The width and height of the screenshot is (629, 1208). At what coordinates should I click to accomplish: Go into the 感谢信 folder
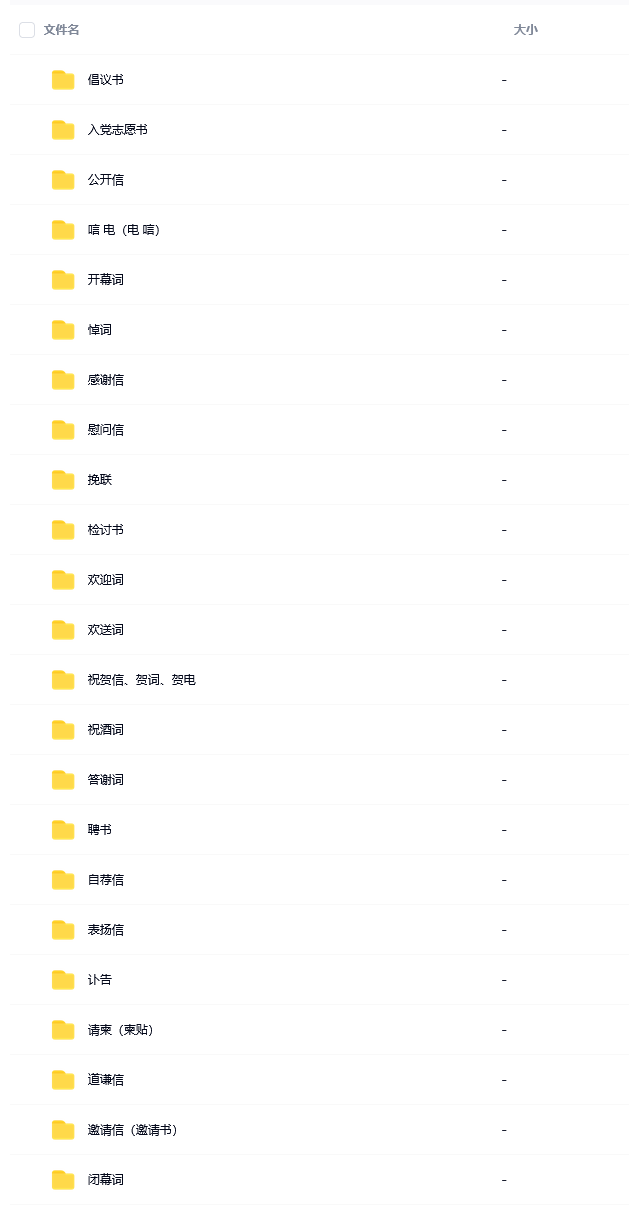coord(105,380)
